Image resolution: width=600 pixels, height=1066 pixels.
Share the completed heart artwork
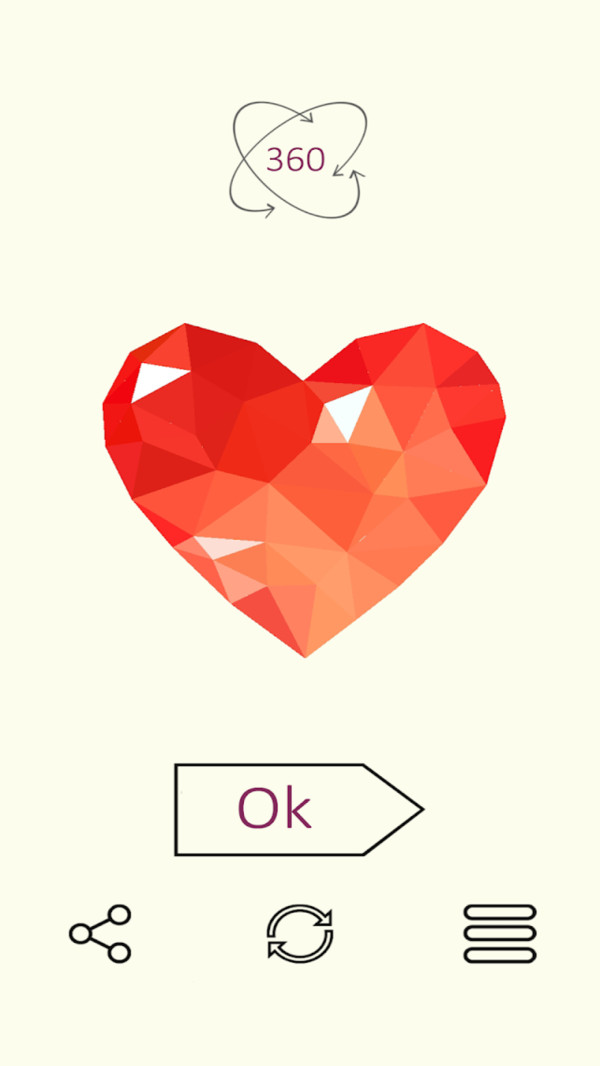click(100, 933)
